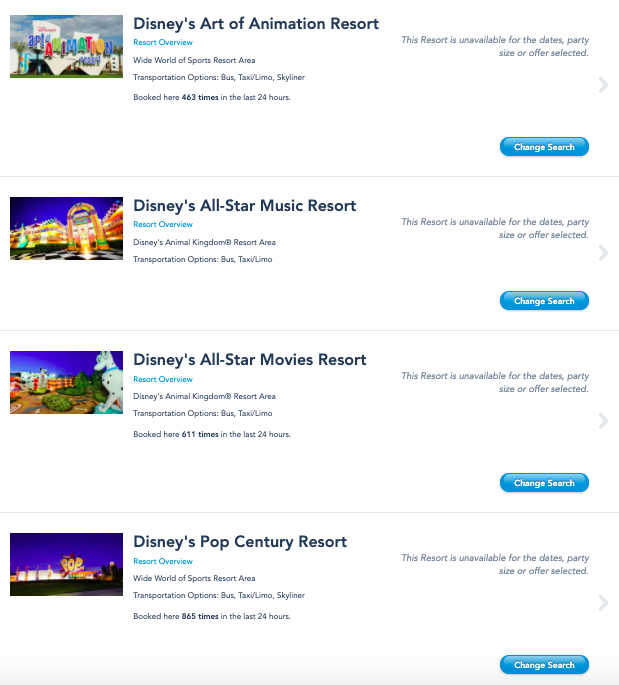Tap Change Search under All-Star Music Resort
This screenshot has height=685, width=619.
pos(544,301)
